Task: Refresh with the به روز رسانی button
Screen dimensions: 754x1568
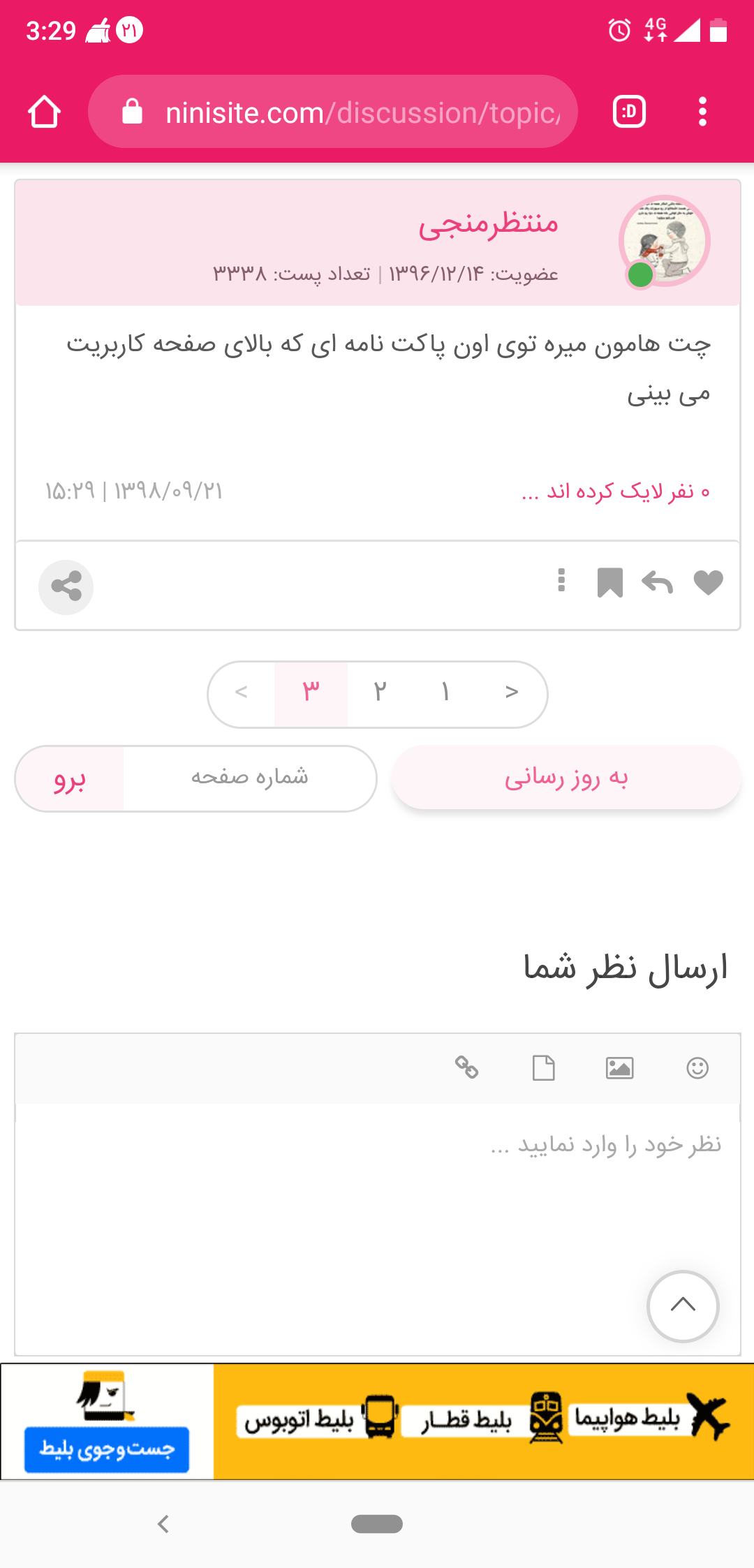Action: [566, 777]
